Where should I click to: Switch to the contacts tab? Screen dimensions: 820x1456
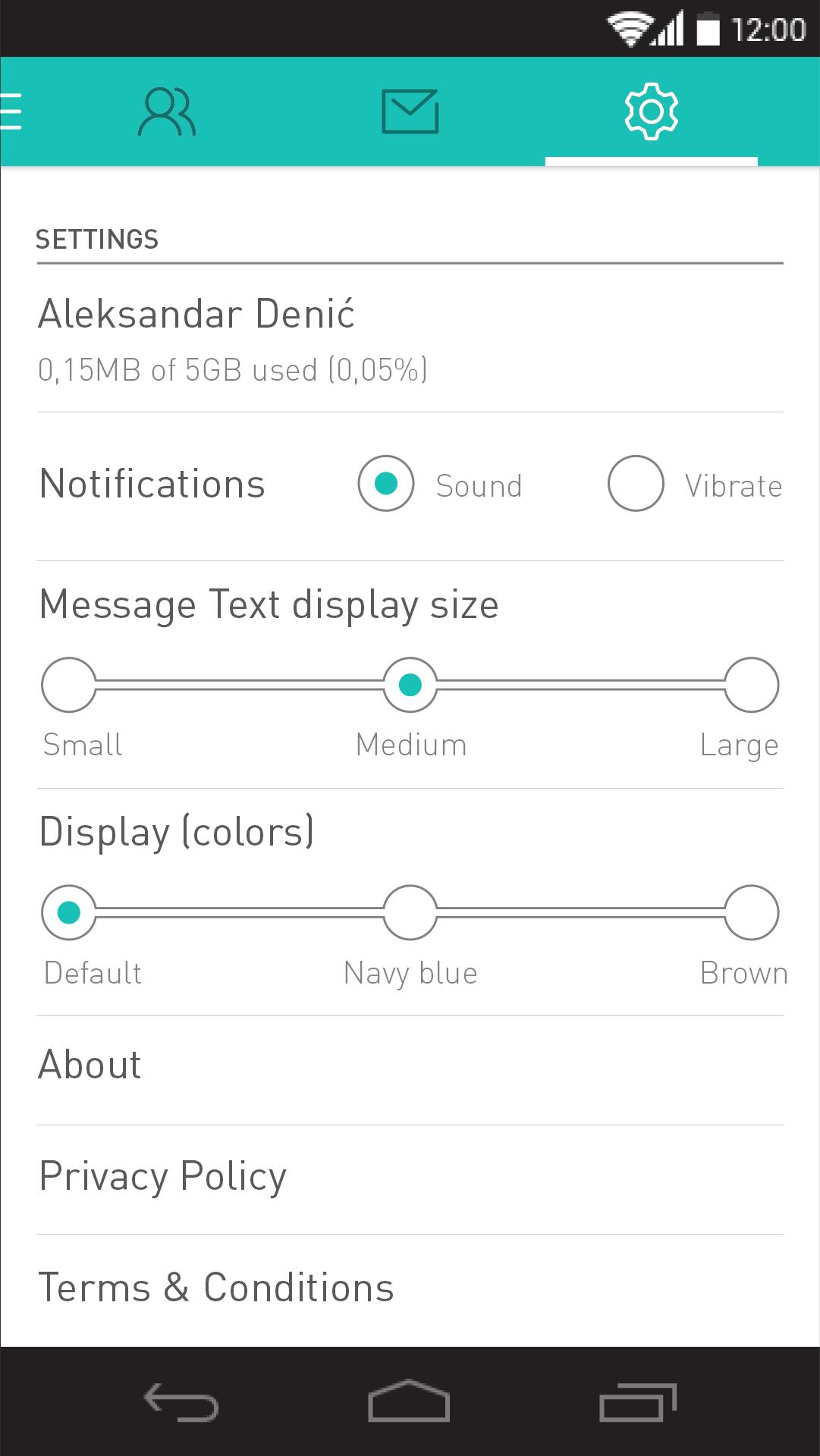point(167,112)
